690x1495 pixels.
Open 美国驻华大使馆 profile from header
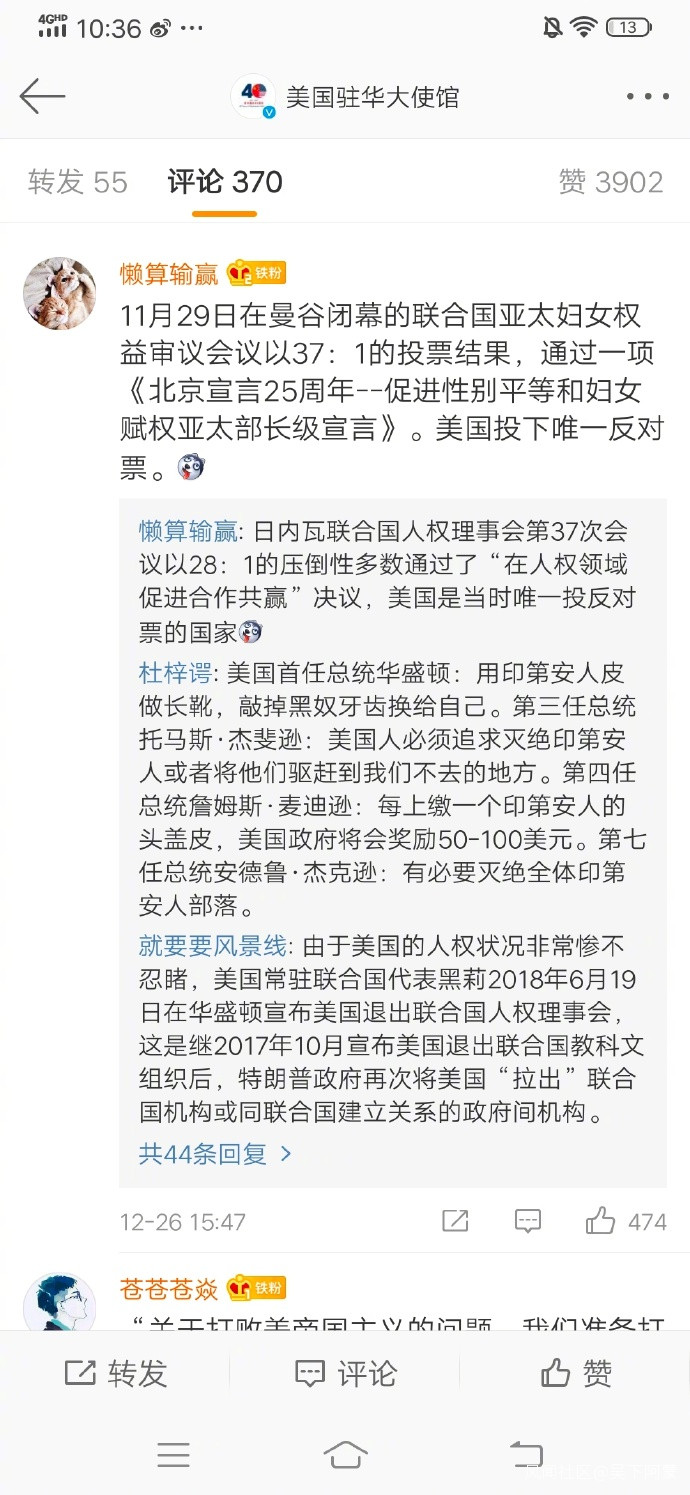(x=371, y=98)
